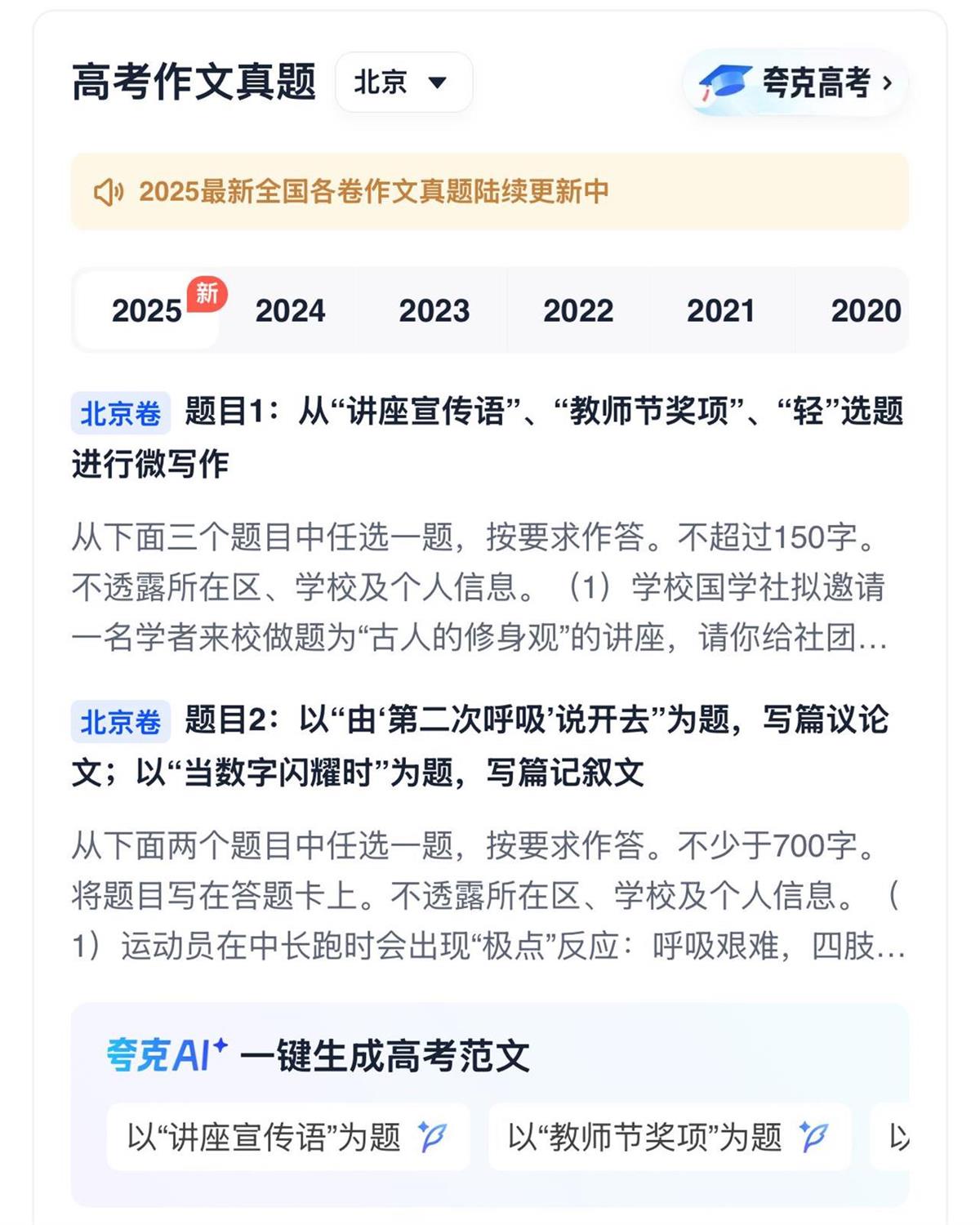Open the 2020 year tab
Screen dimensions: 980x1225
[x=866, y=310]
